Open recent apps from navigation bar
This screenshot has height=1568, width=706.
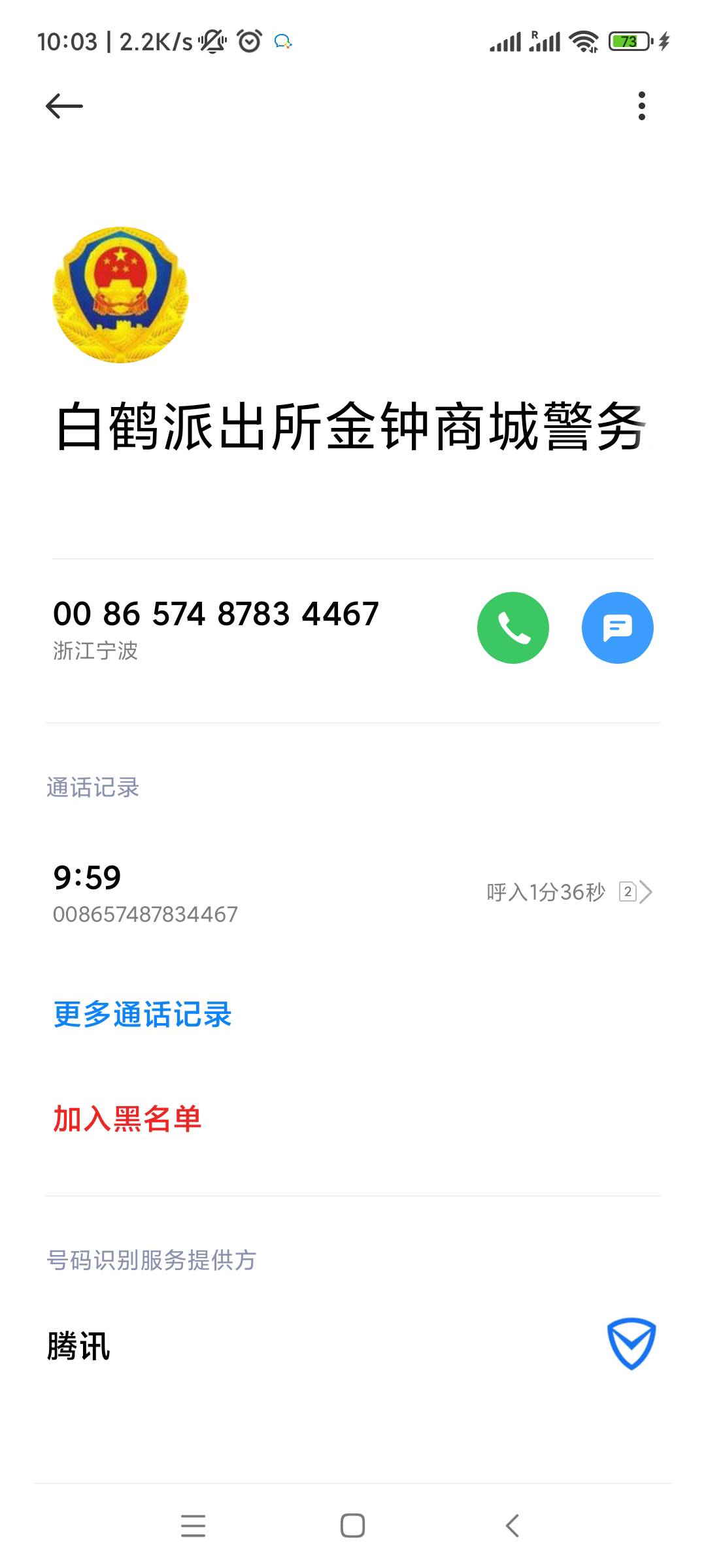pos(193,1526)
